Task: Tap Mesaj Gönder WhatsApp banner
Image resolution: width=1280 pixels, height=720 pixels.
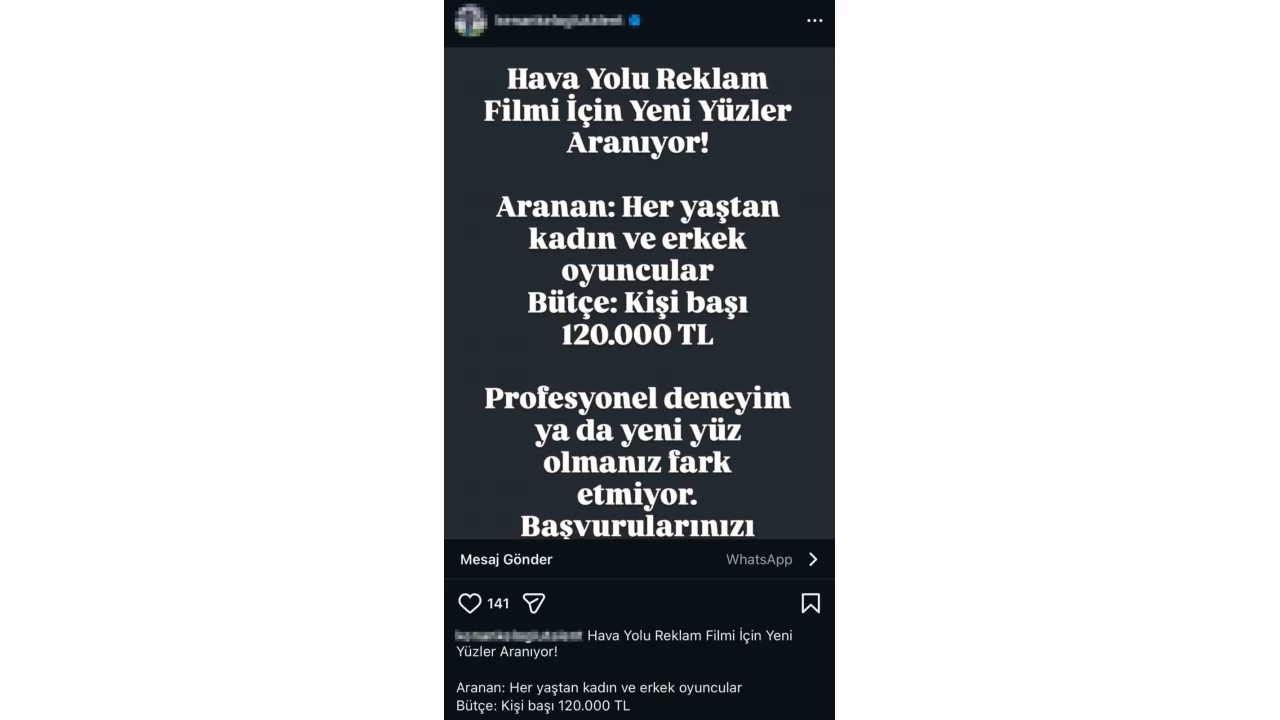Action: (639, 560)
